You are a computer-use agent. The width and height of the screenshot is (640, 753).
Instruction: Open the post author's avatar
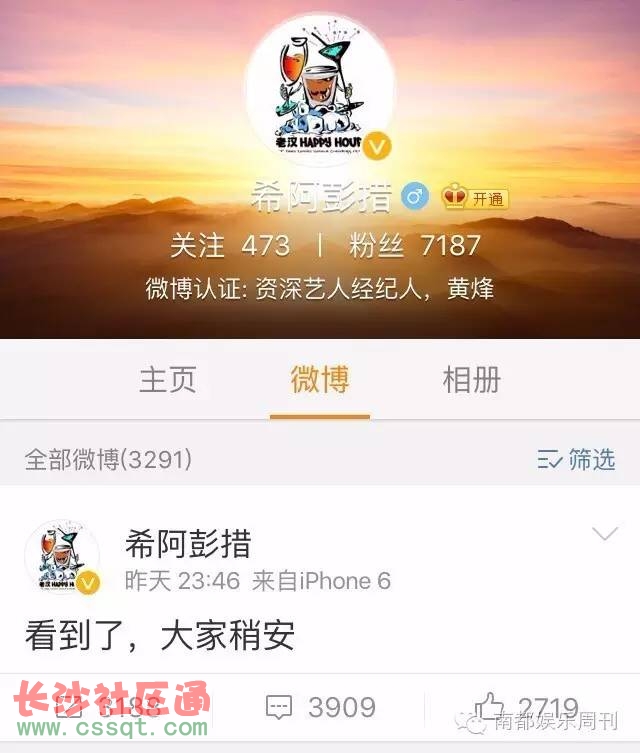[62, 558]
